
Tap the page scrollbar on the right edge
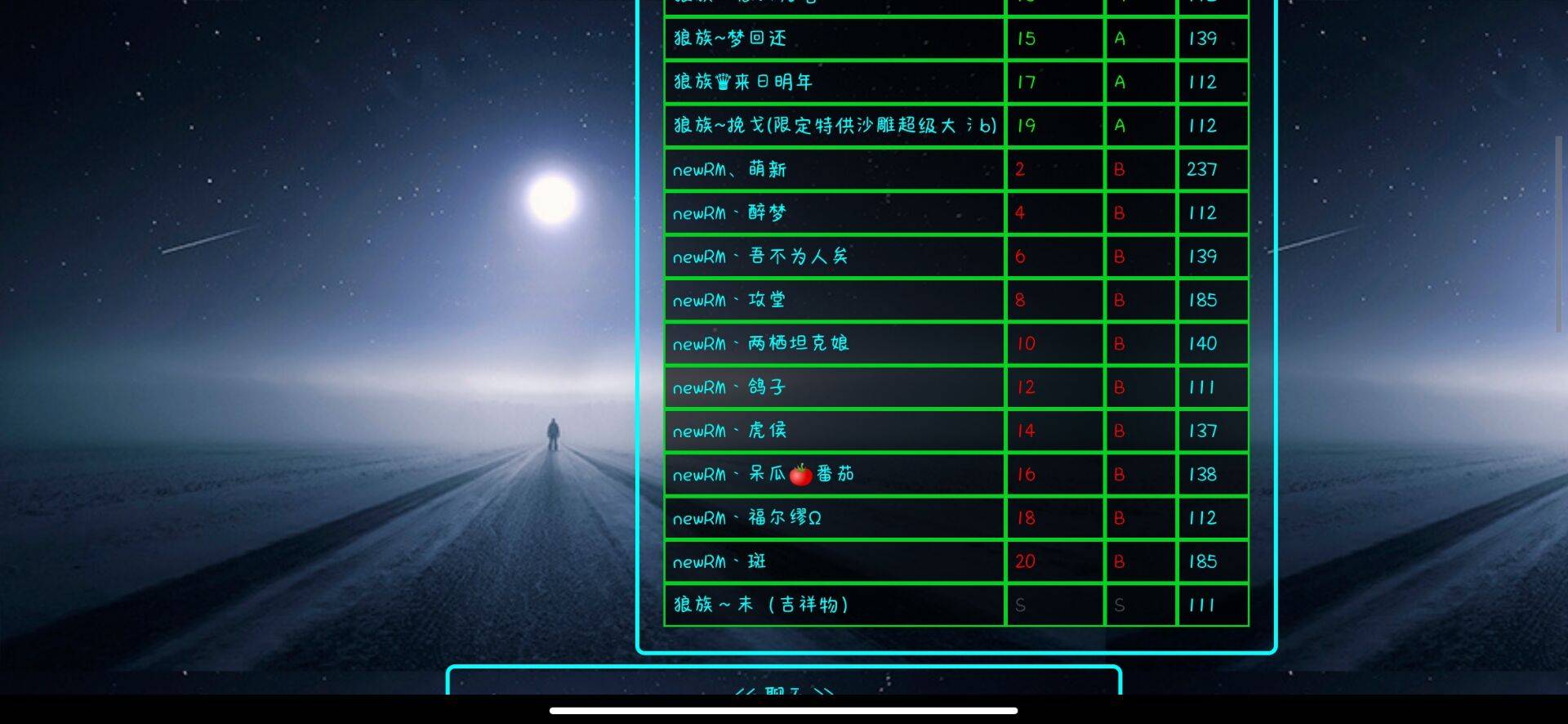click(x=1558, y=234)
